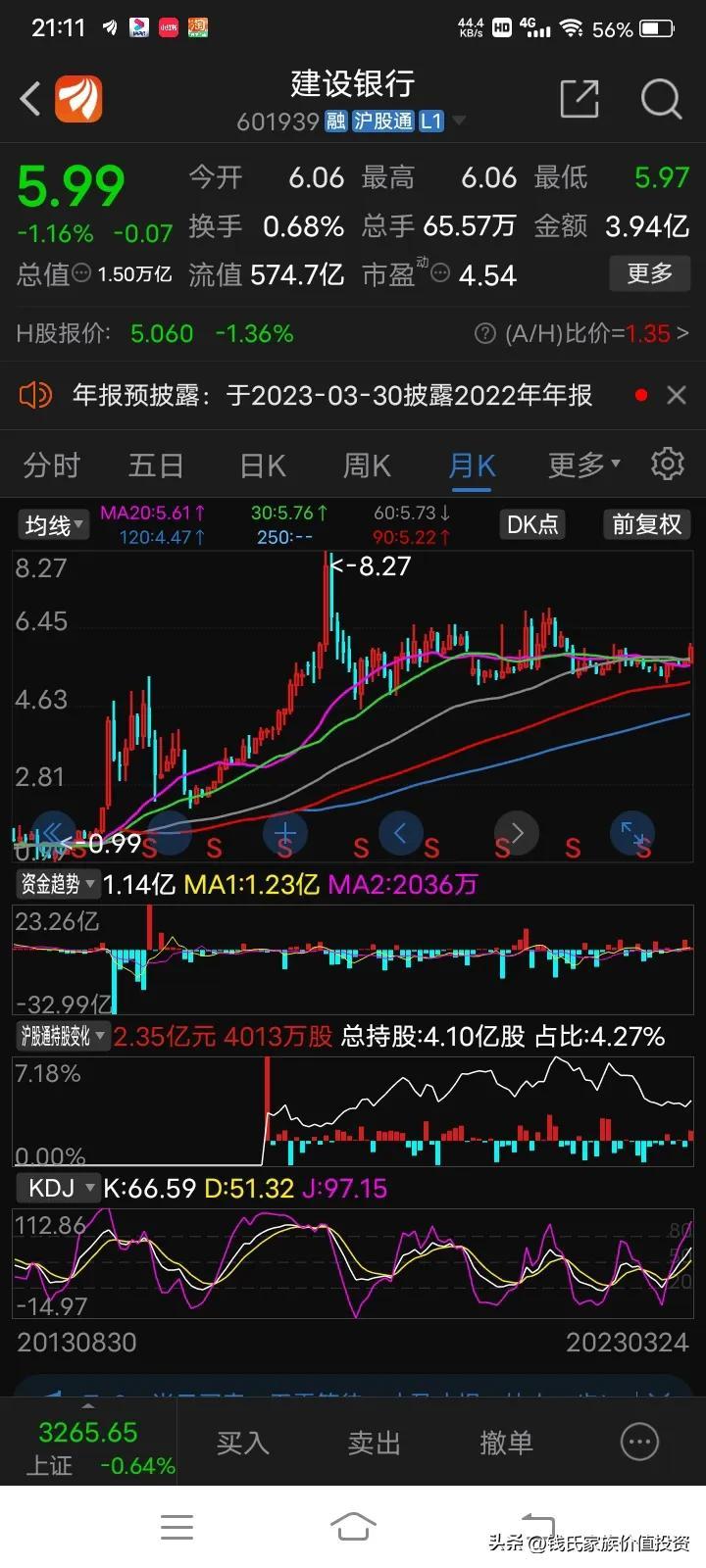Switch to the 五日 chart tab
This screenshot has width=706, height=1568.
pos(156,465)
